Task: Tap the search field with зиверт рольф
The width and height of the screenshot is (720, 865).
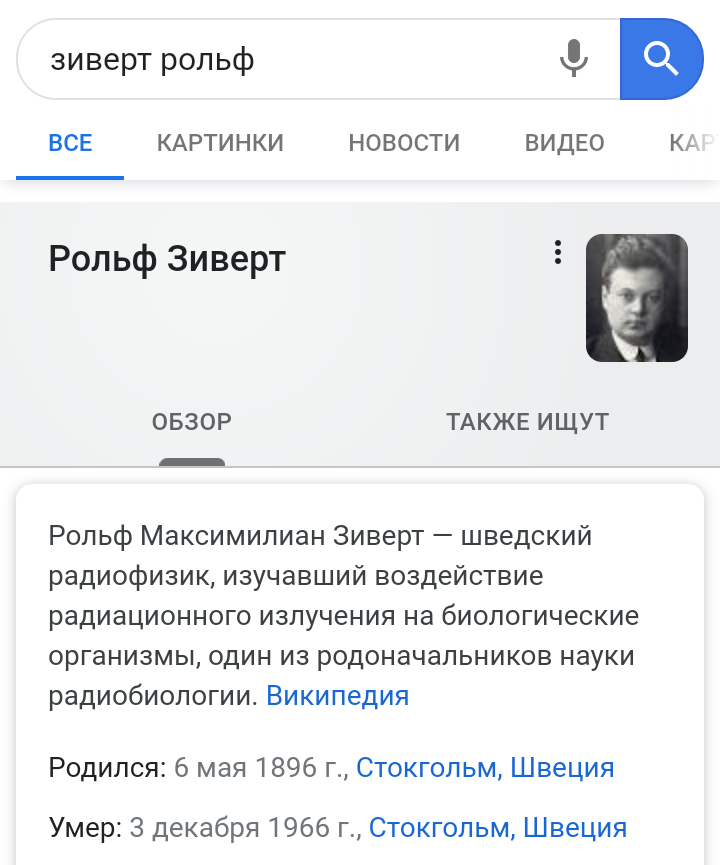Action: coord(290,60)
